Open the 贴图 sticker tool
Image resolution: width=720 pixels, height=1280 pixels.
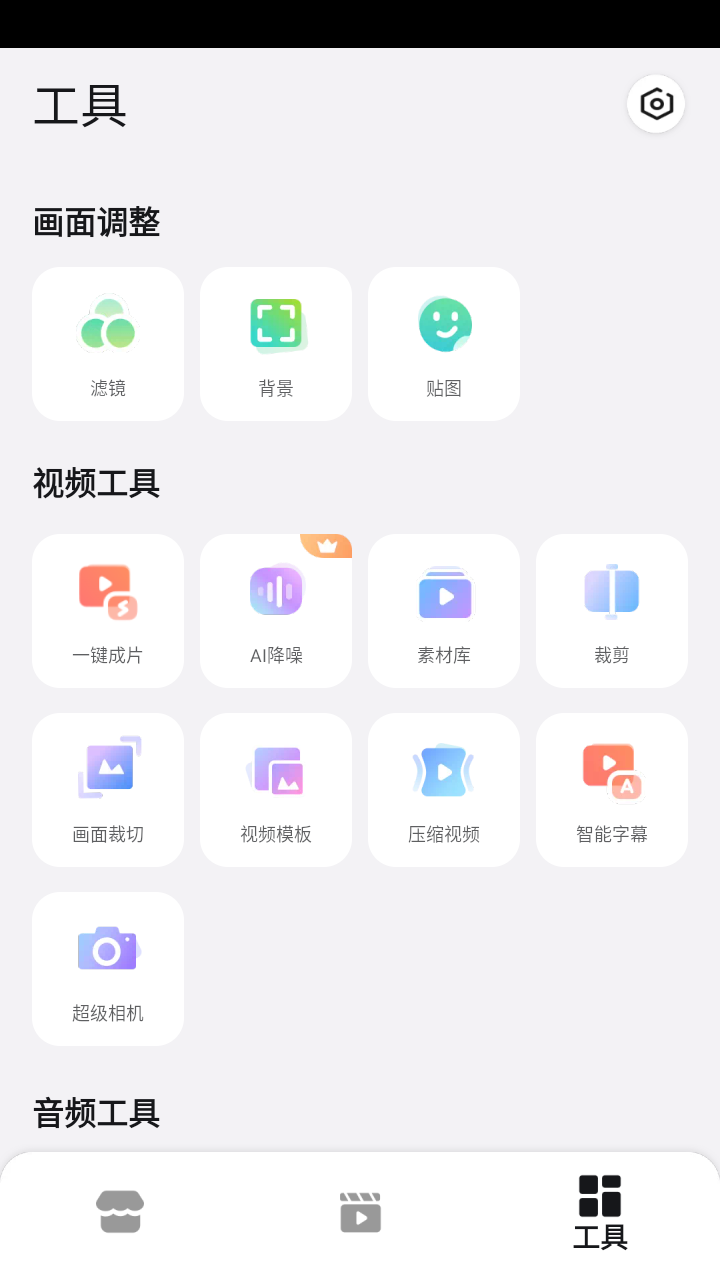(x=443, y=343)
